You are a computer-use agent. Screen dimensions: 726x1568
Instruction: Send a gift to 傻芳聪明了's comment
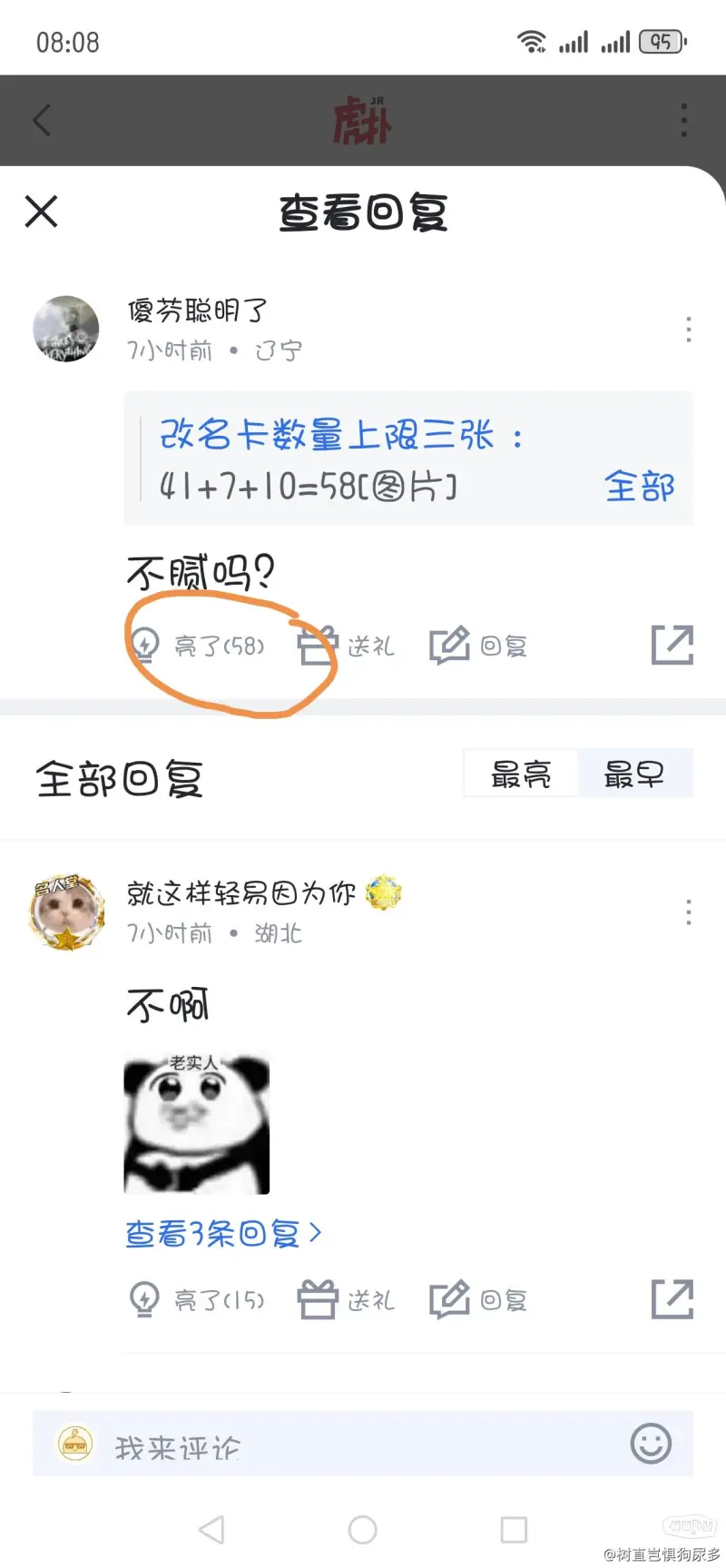346,646
